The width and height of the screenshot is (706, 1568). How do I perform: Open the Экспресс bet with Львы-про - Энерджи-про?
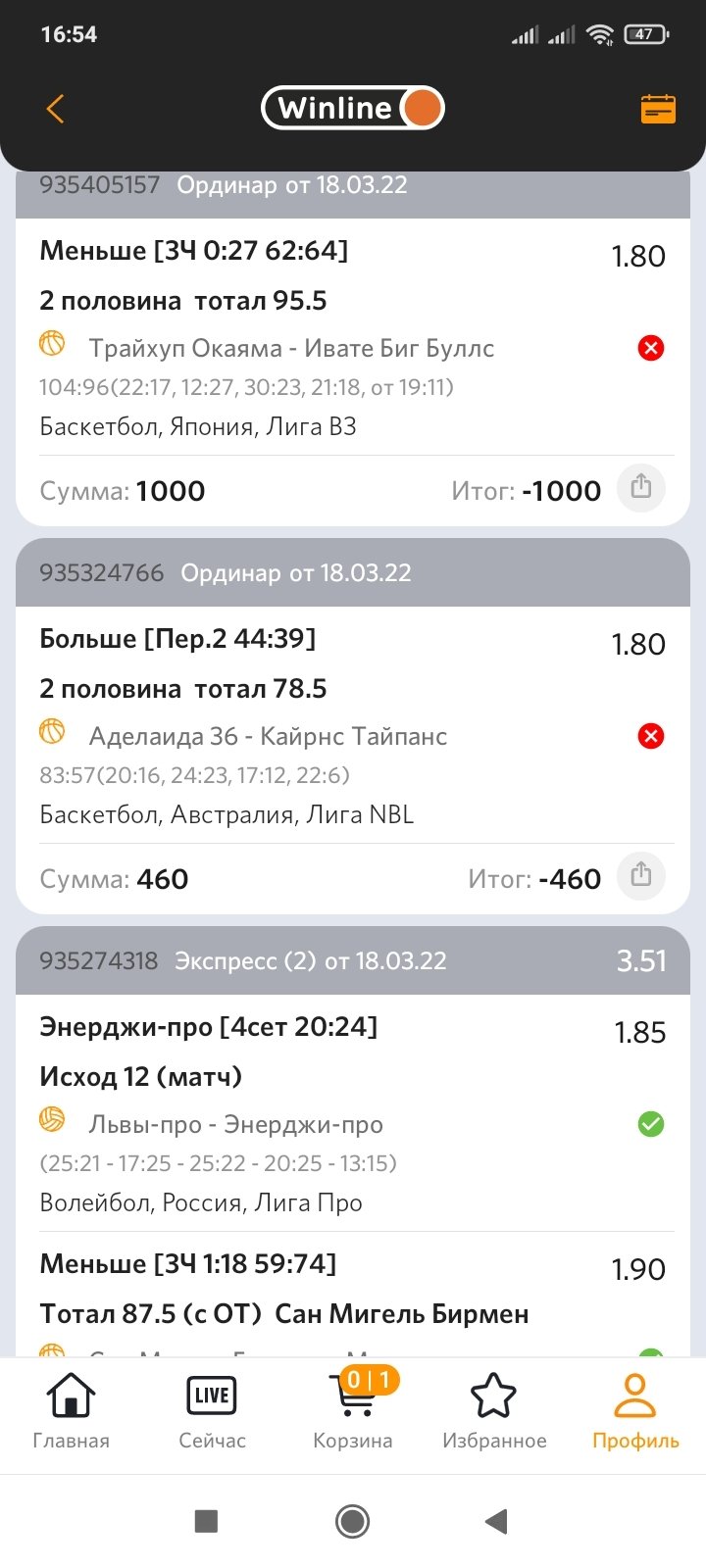235,1124
